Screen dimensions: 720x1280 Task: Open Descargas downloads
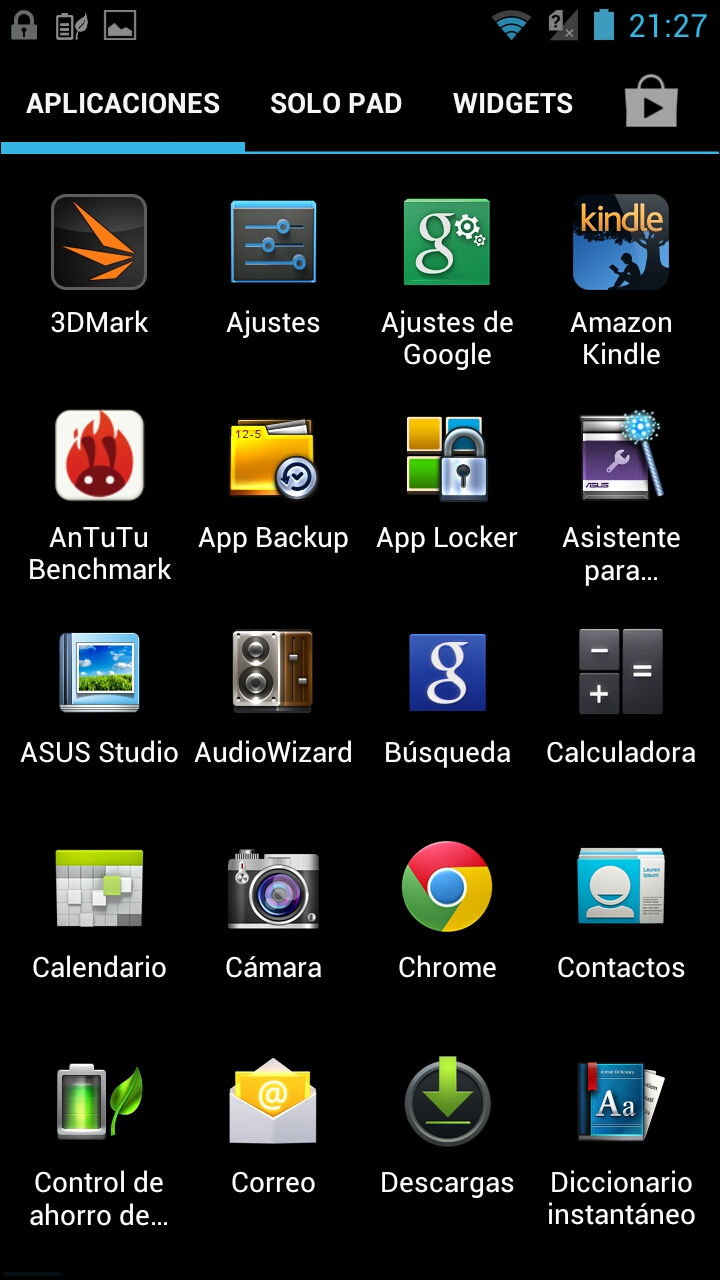coord(447,1102)
